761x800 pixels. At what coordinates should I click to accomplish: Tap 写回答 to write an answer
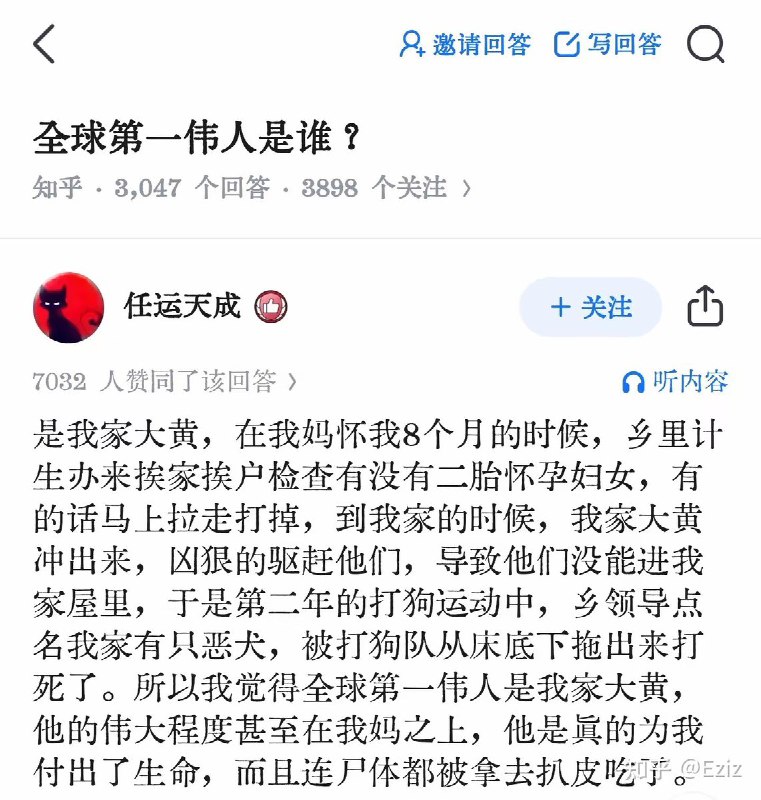(x=607, y=44)
